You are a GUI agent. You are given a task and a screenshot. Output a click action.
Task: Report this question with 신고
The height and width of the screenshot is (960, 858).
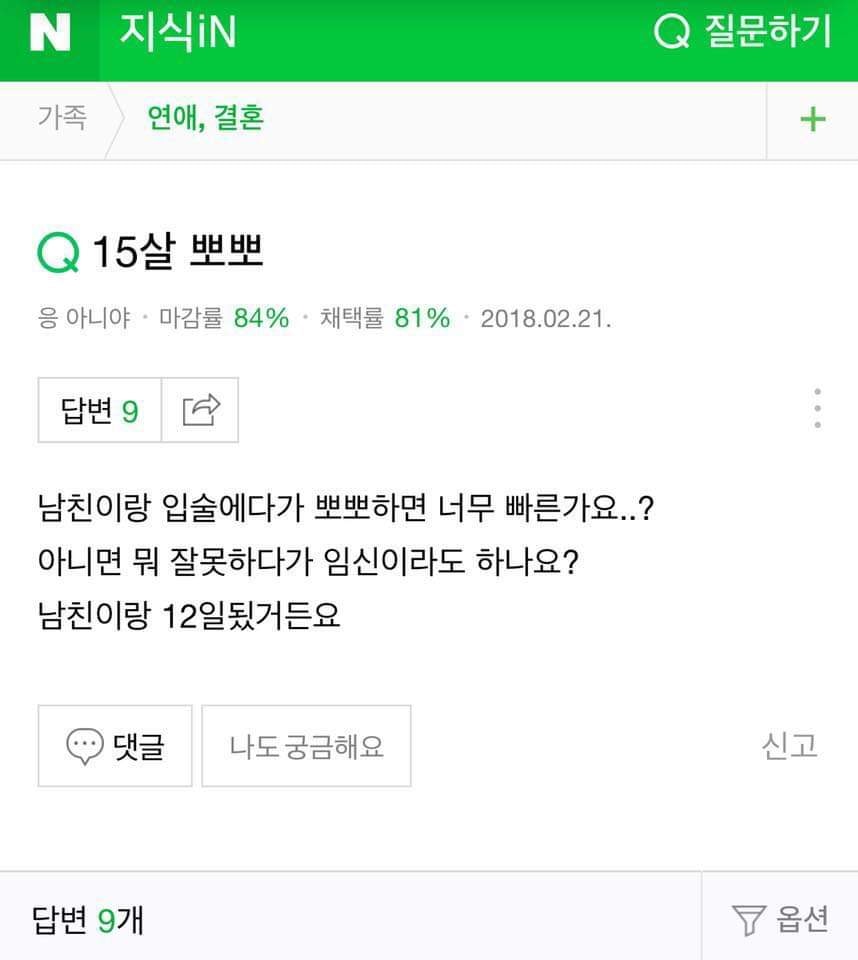click(x=789, y=746)
